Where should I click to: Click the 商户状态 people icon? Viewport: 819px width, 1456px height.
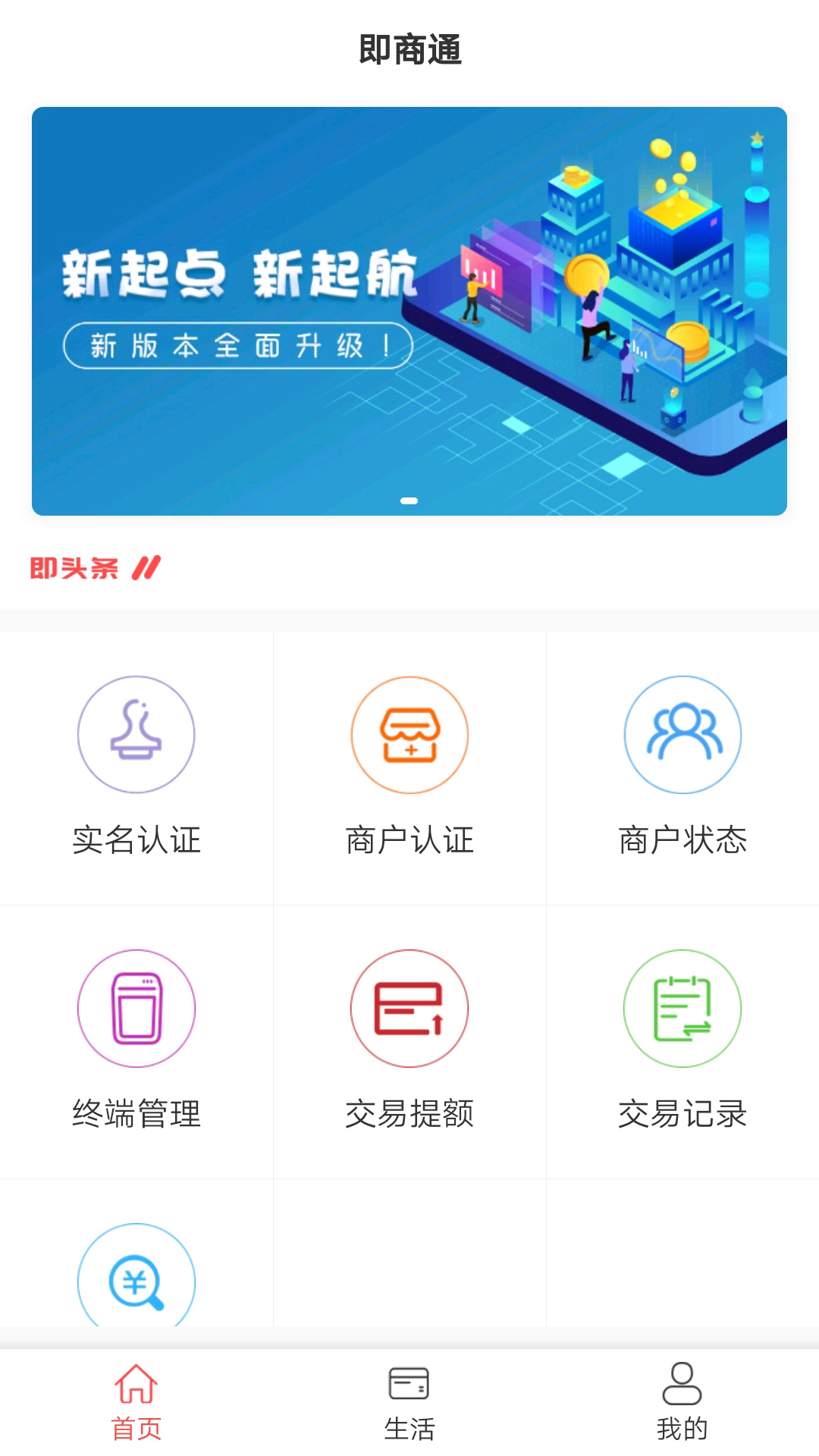pyautogui.click(x=682, y=734)
